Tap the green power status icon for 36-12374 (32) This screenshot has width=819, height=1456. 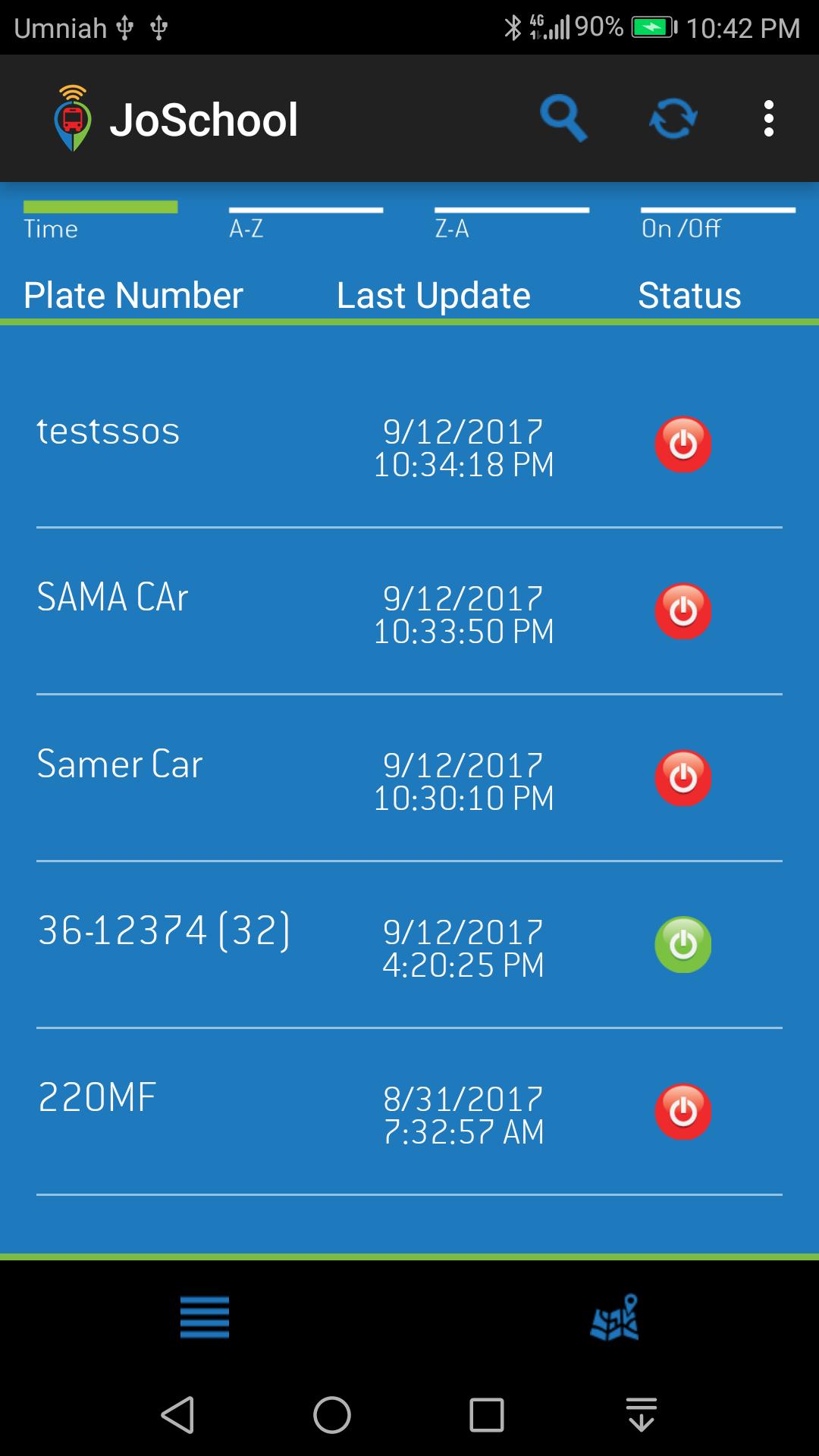[x=683, y=945]
